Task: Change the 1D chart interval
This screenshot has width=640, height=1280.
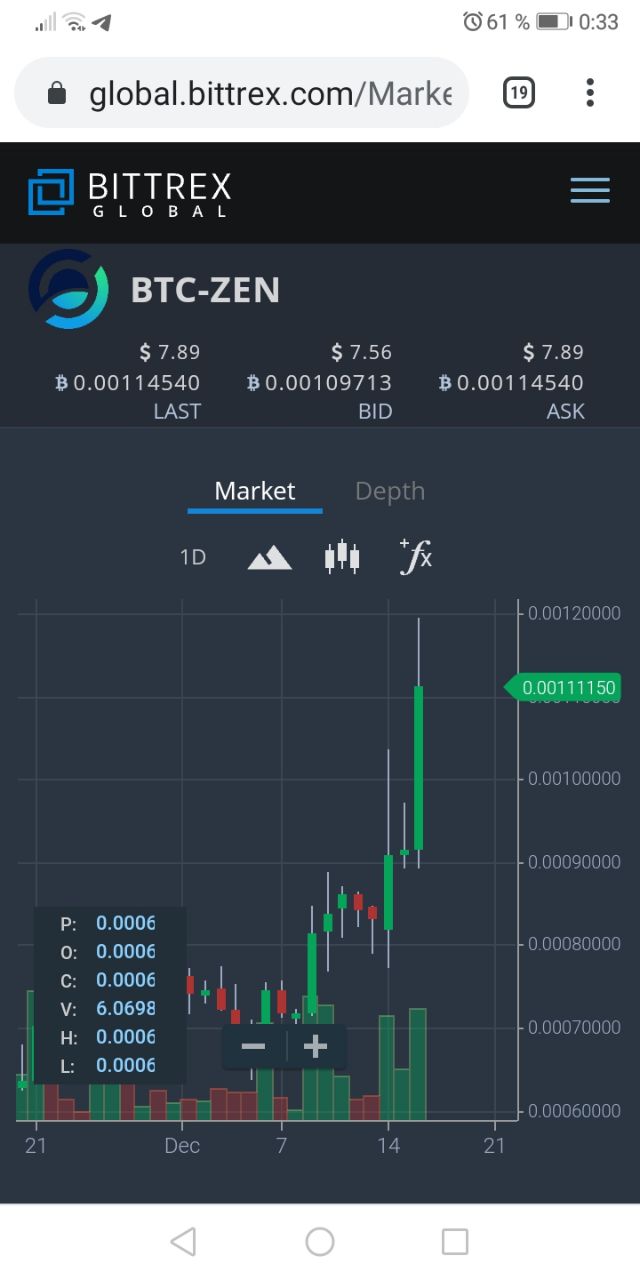Action: coord(193,557)
